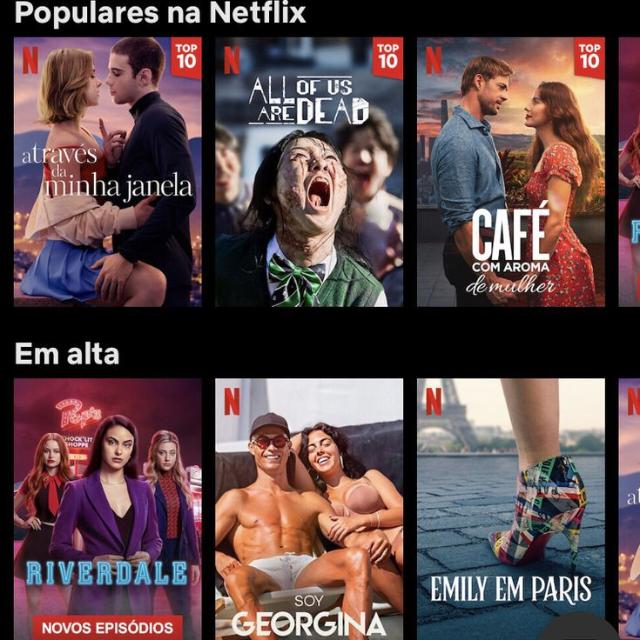
Task: Select the All of Us Are Dead poster
Action: point(309,172)
